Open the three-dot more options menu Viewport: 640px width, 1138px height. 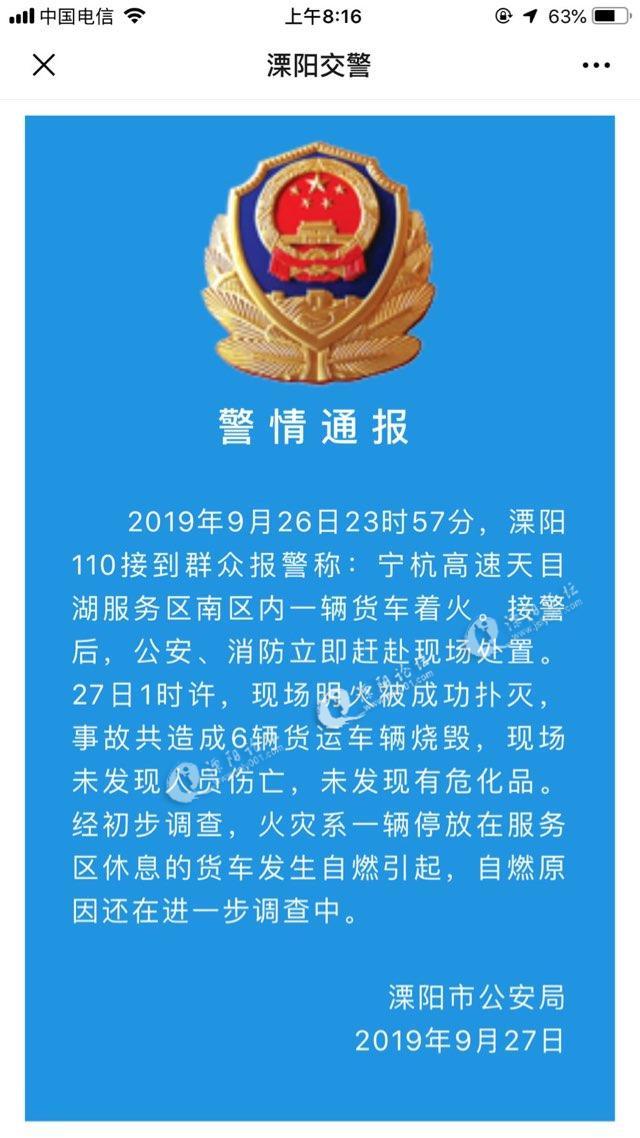tap(596, 66)
